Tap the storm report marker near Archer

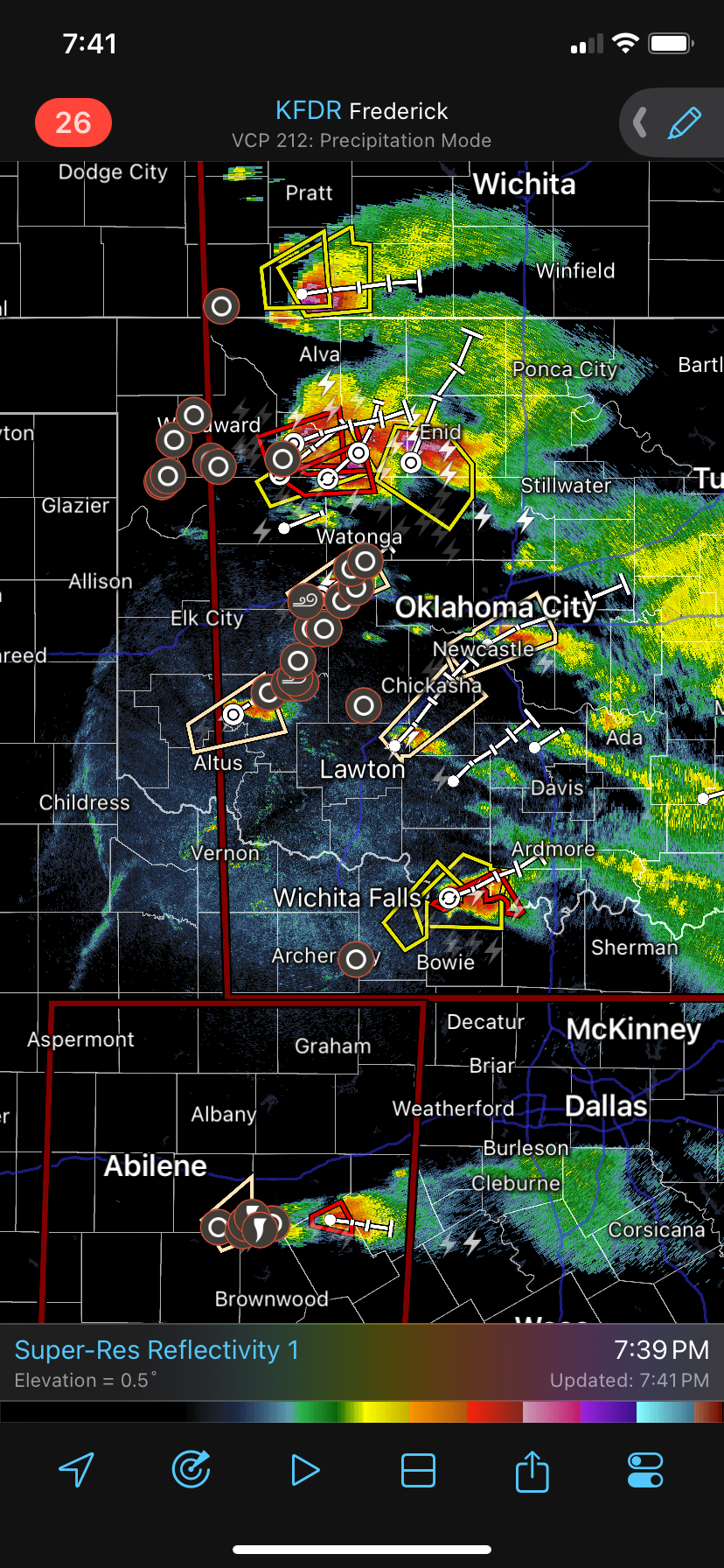[x=356, y=959]
